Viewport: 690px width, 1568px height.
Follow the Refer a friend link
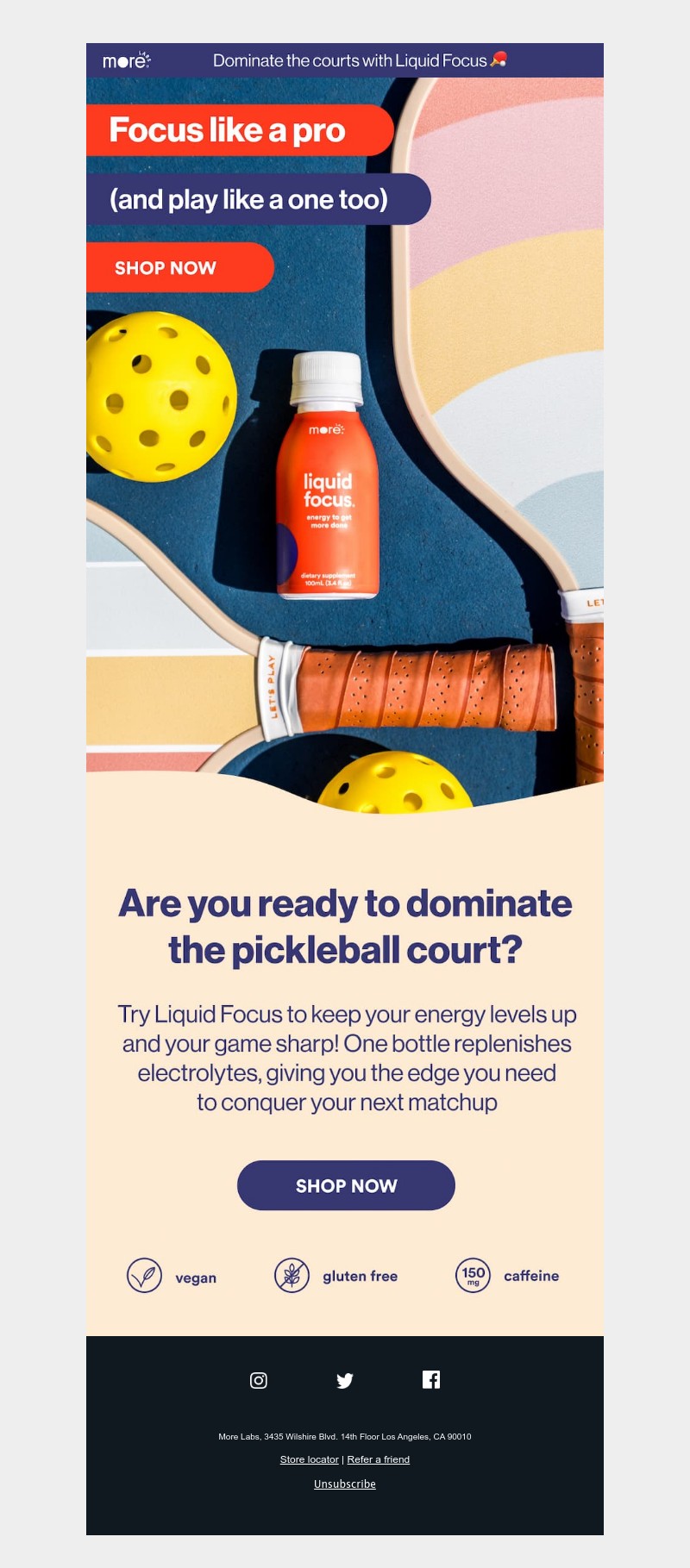click(378, 1459)
